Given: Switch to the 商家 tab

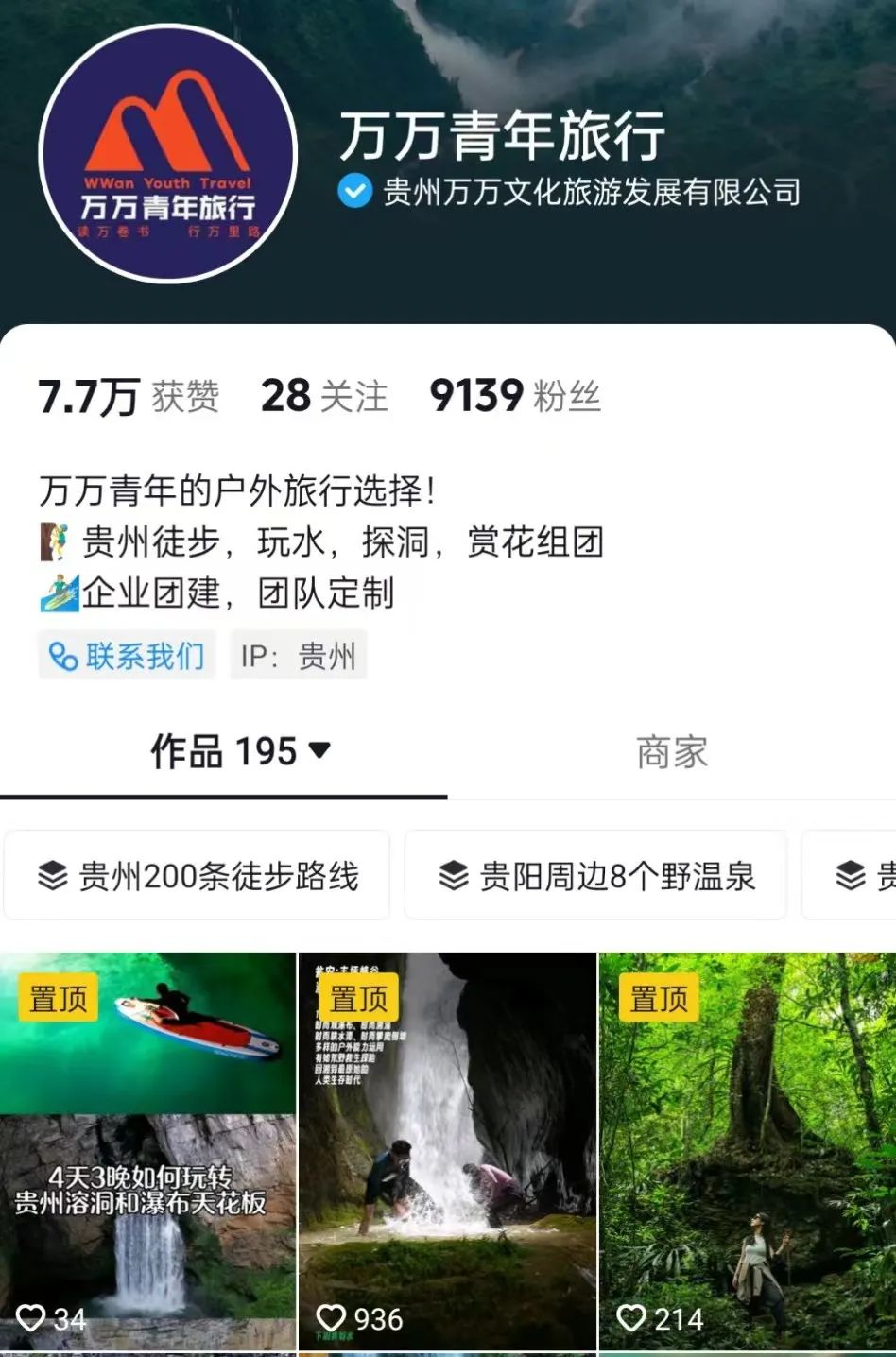Looking at the screenshot, I should pyautogui.click(x=671, y=752).
